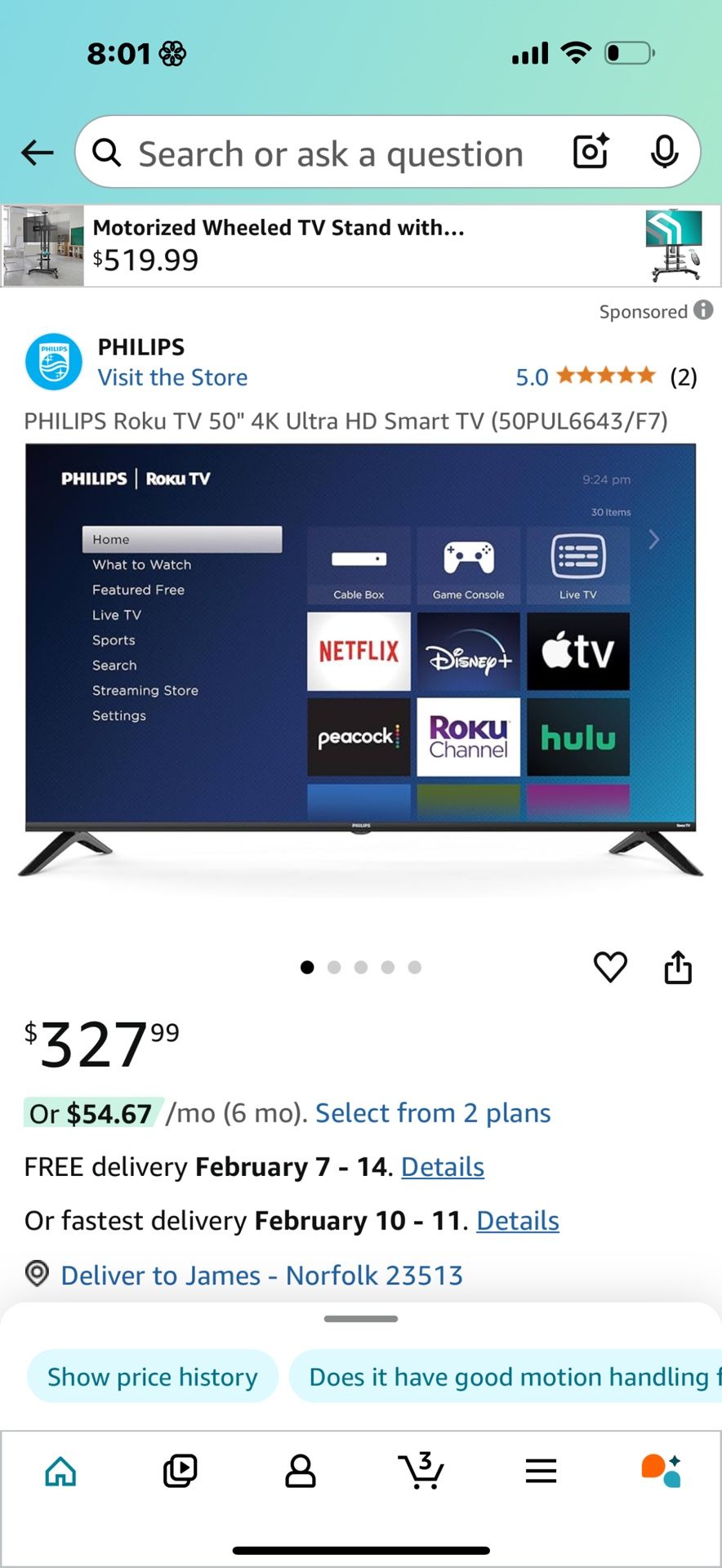Open the camera lens search icon
The height and width of the screenshot is (1568, 722).
[591, 152]
